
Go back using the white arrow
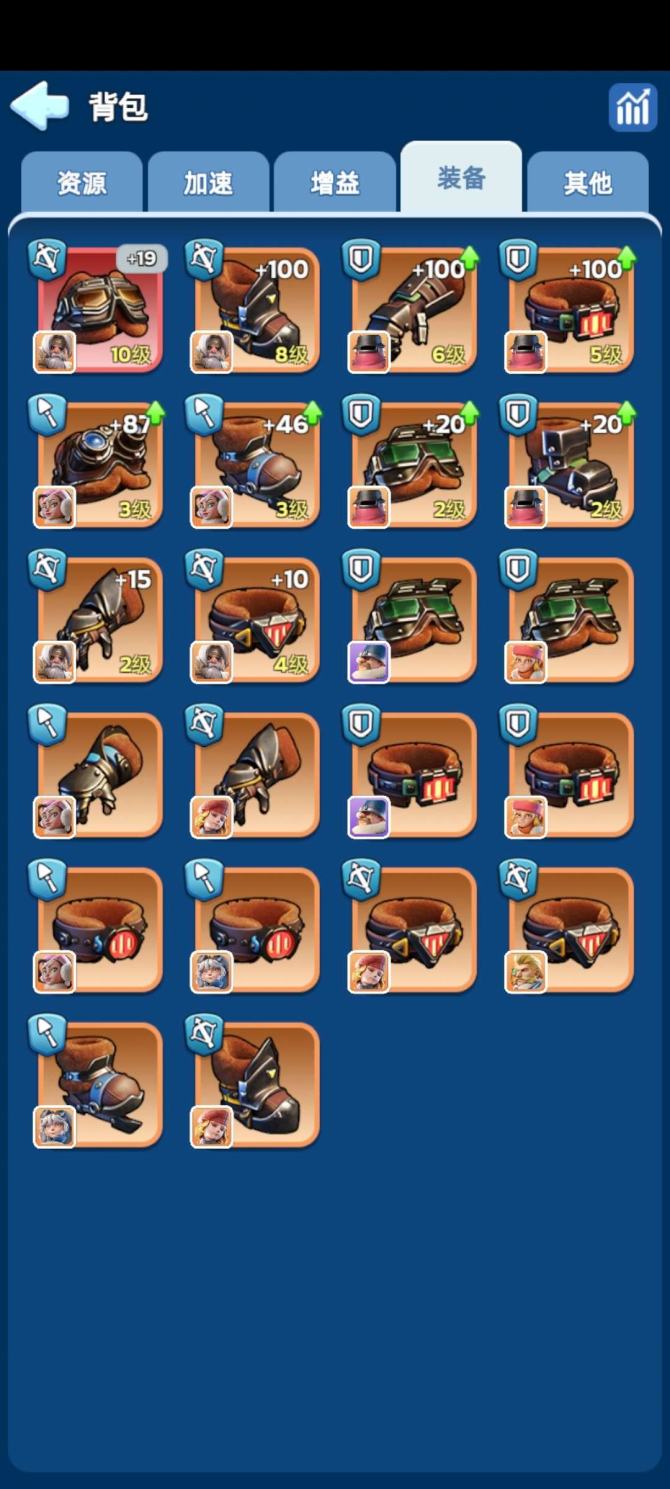(40, 105)
